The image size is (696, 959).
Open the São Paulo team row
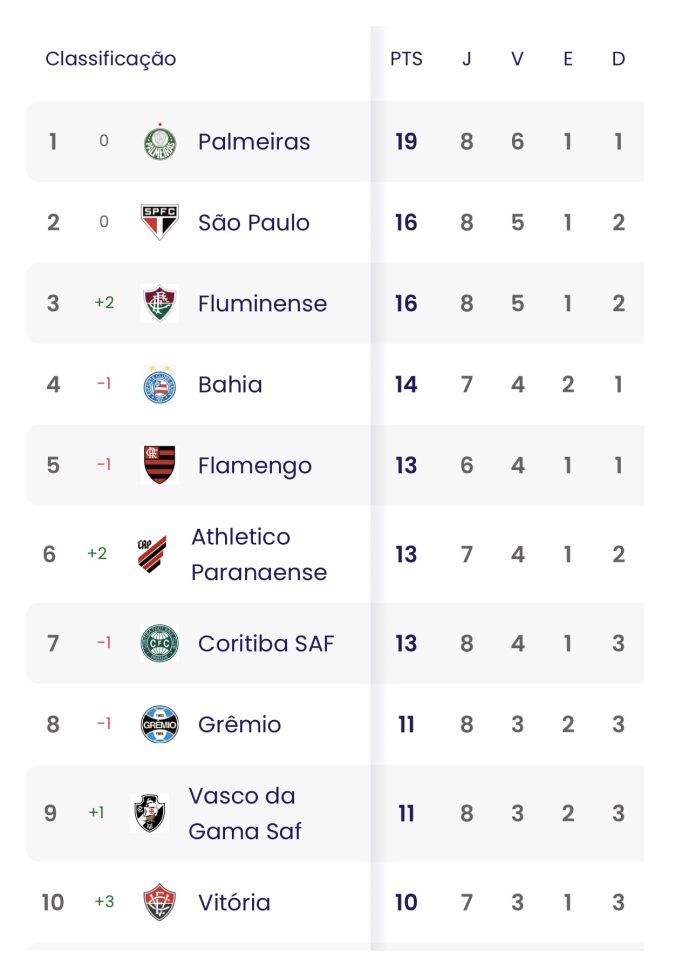pyautogui.click(x=254, y=223)
